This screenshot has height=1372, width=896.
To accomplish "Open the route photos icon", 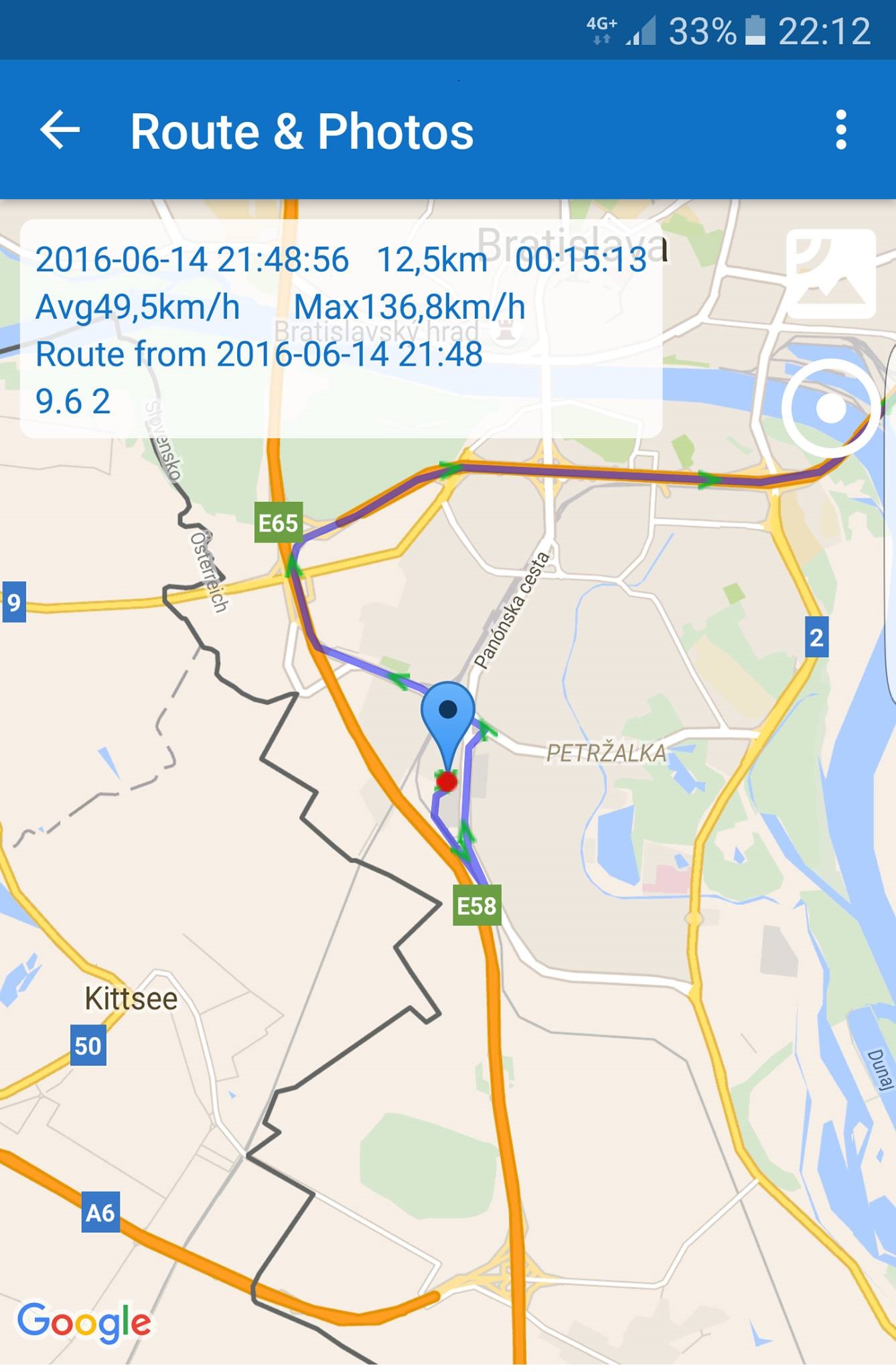I will click(830, 274).
